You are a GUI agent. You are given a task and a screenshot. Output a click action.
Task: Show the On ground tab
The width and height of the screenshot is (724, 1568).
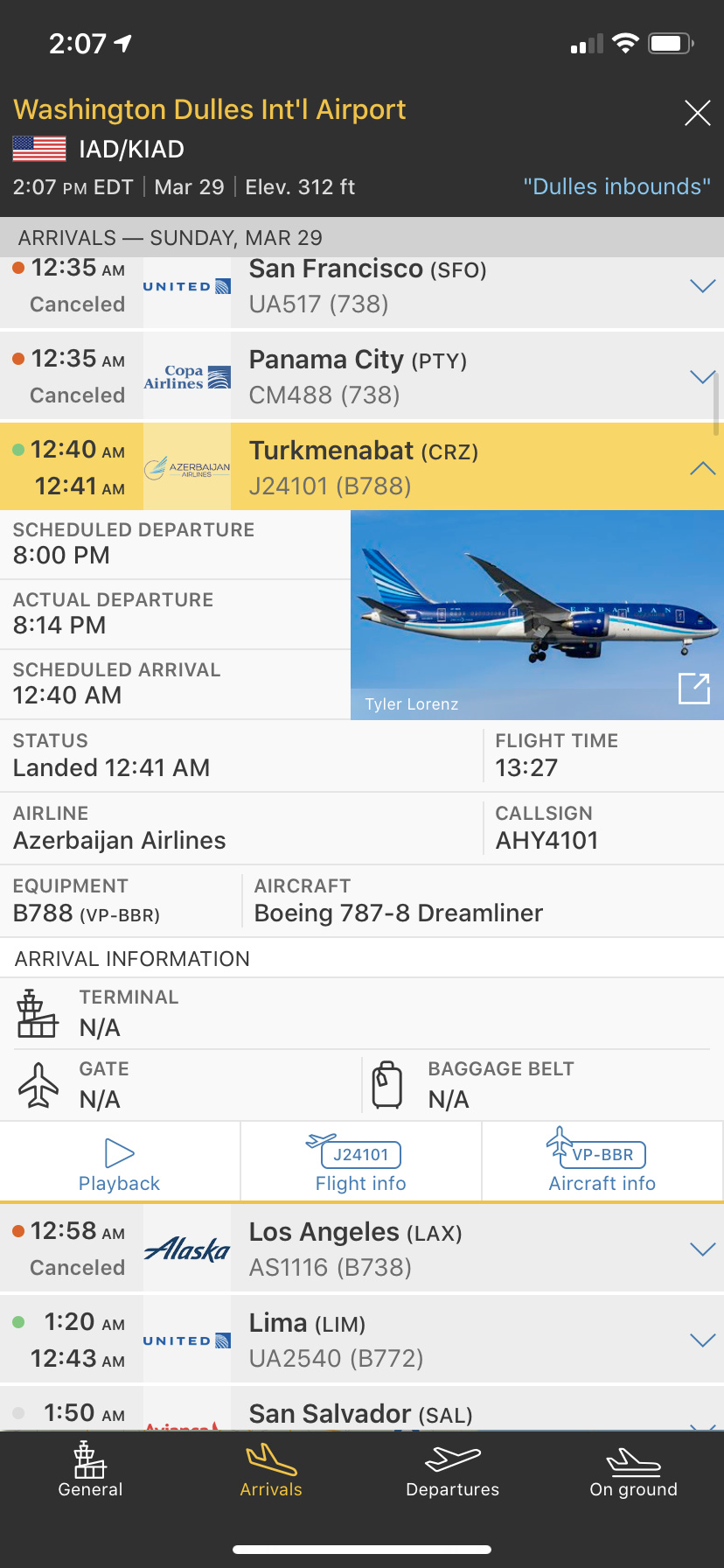tap(633, 1470)
